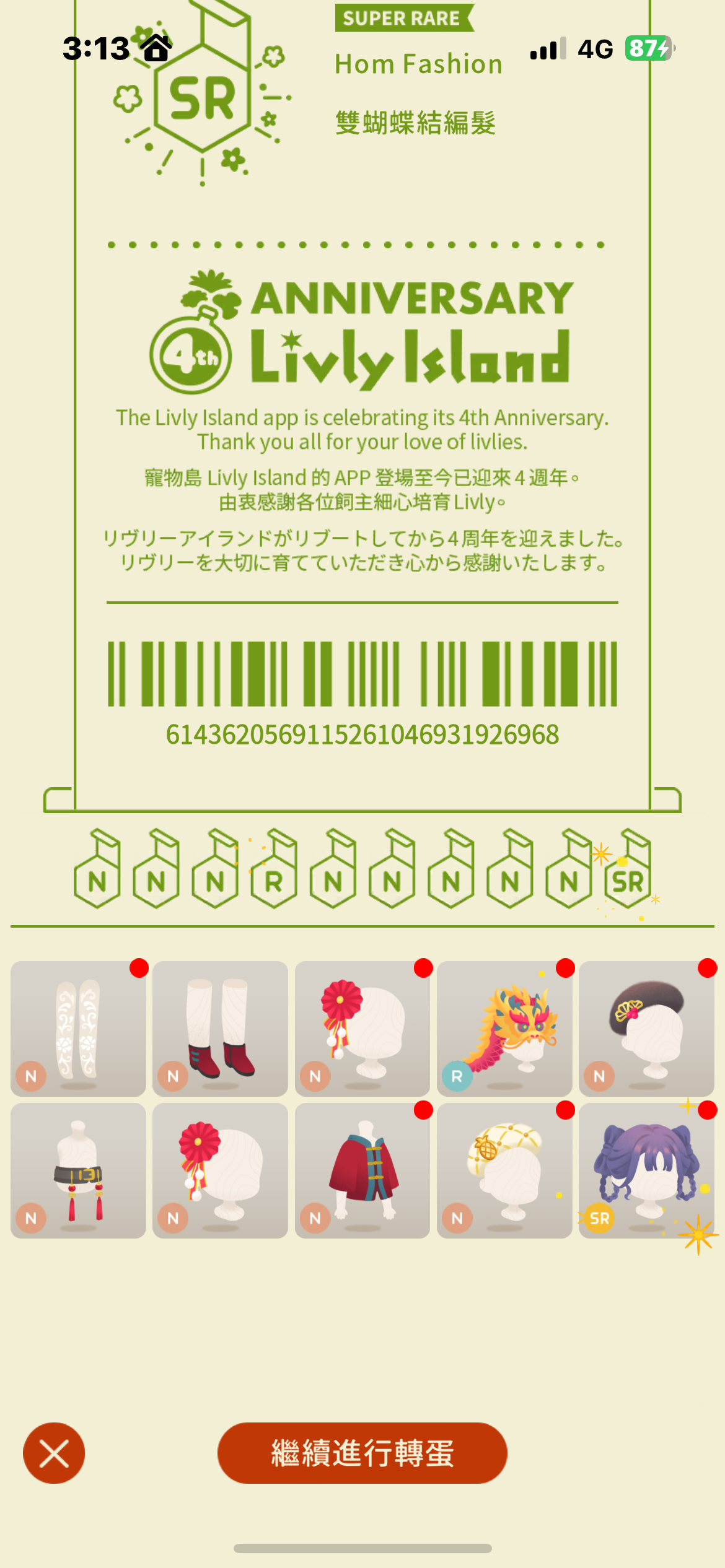View the SR purple braided hair item
Screen dimensions: 725x1568
646,1170
